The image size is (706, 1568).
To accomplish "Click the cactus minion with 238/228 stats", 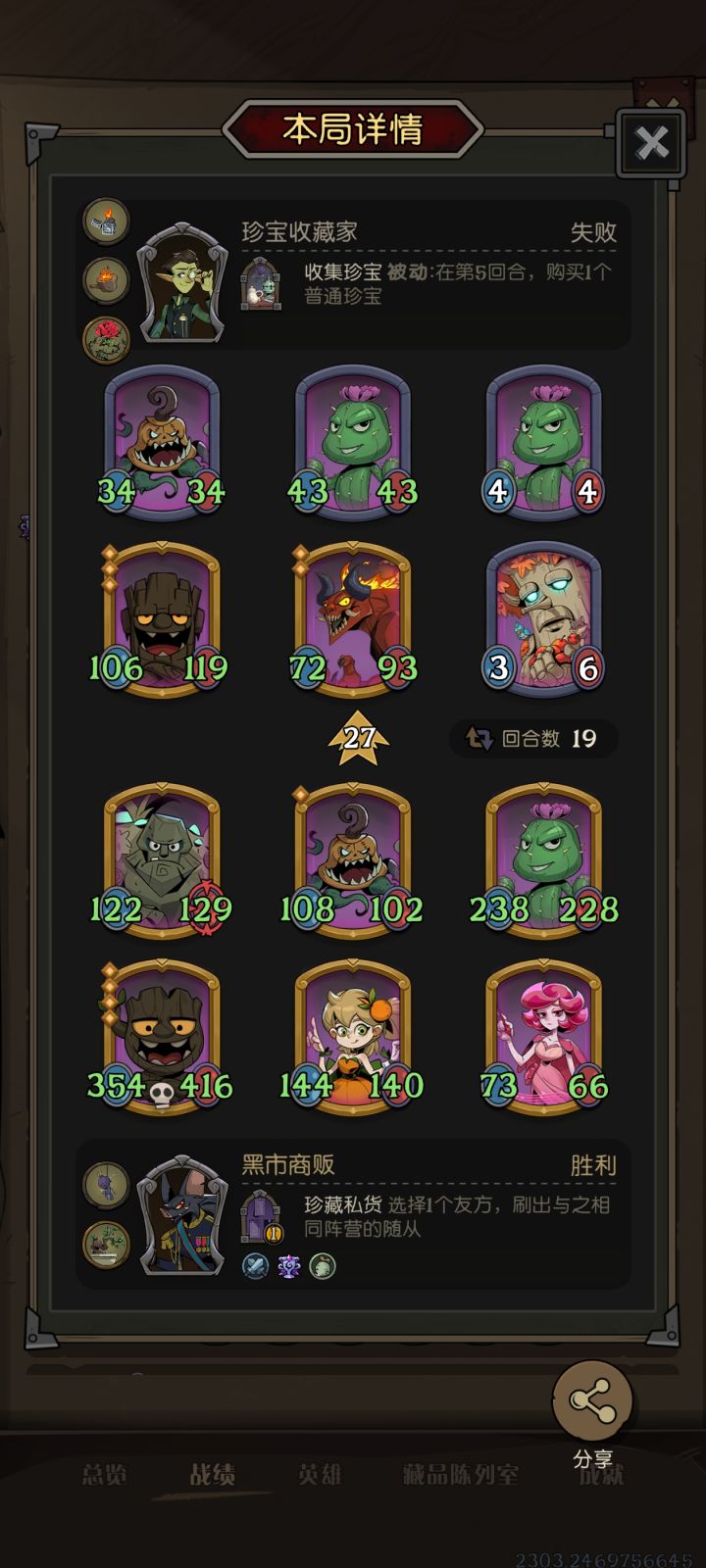I will tap(545, 857).
